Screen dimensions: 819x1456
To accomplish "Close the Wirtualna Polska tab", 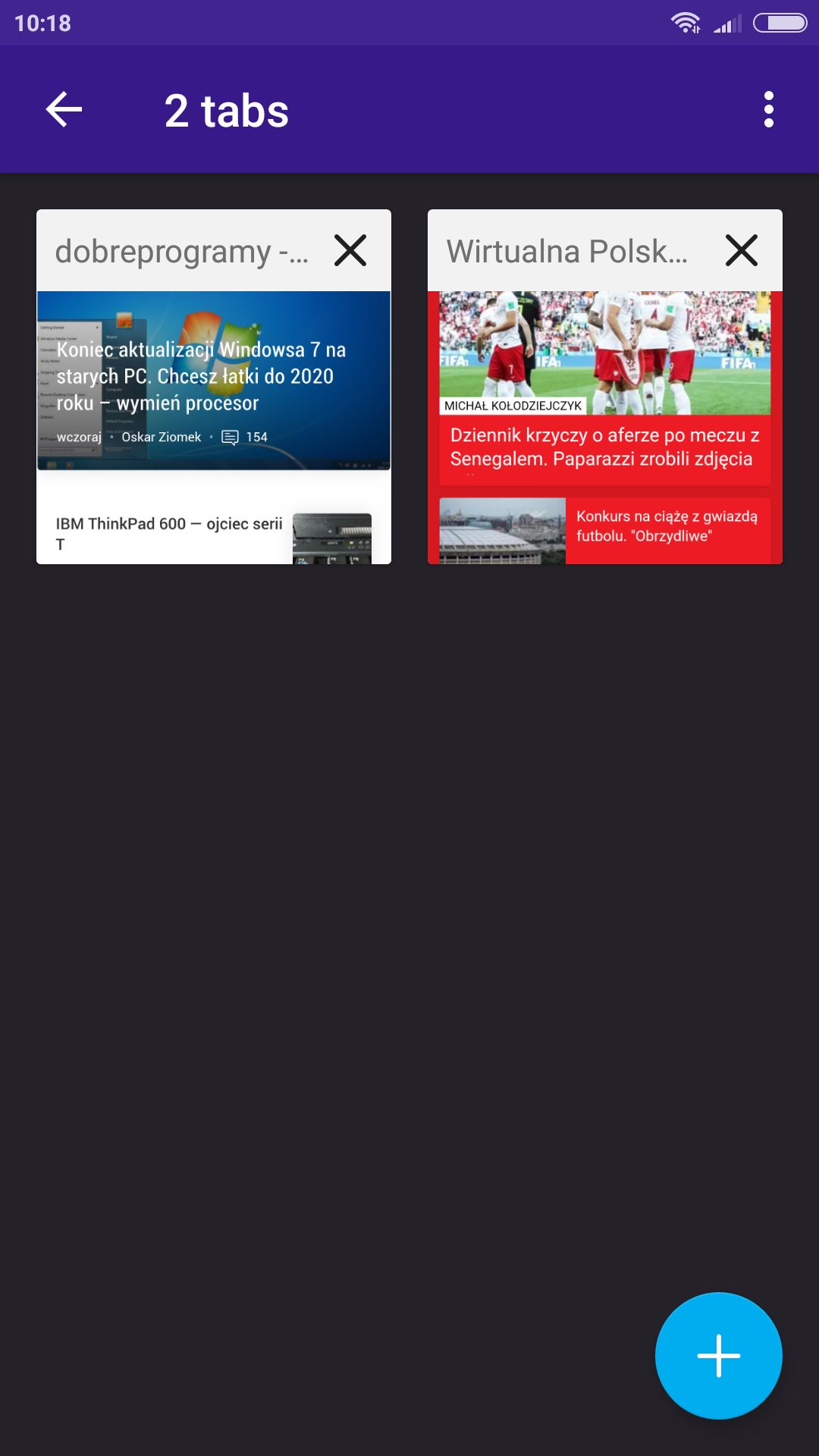I will pyautogui.click(x=742, y=250).
